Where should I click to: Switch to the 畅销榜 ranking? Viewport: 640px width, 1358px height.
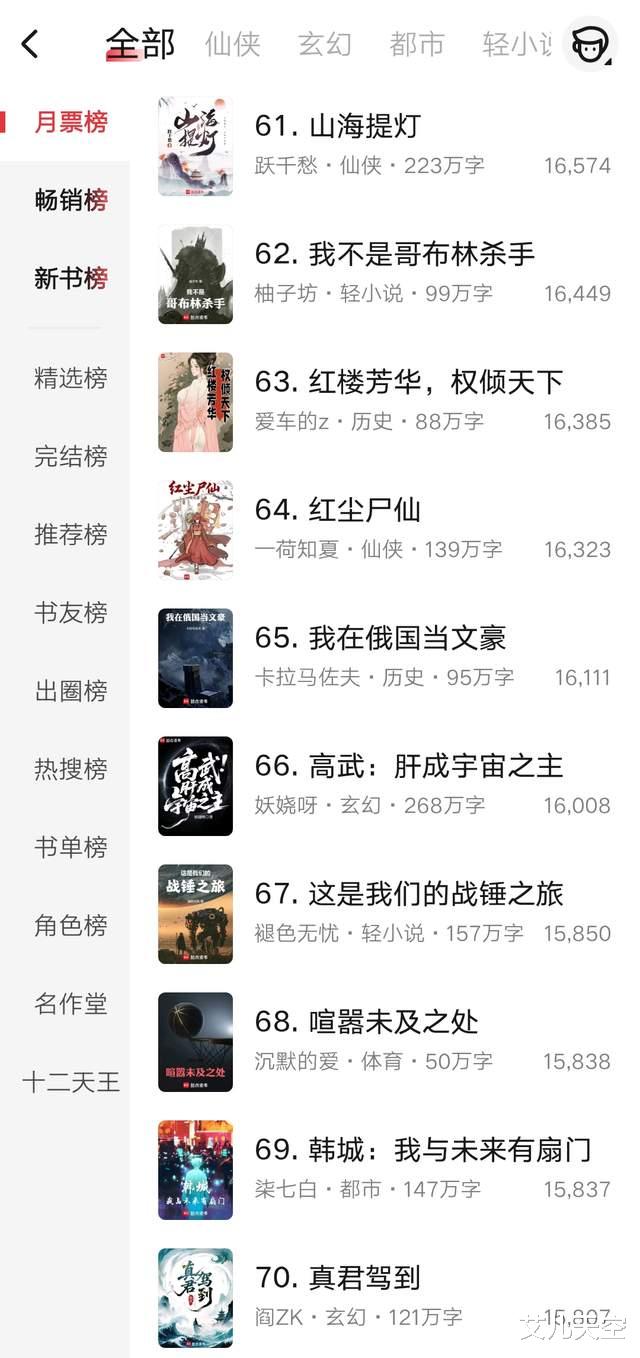pyautogui.click(x=70, y=200)
